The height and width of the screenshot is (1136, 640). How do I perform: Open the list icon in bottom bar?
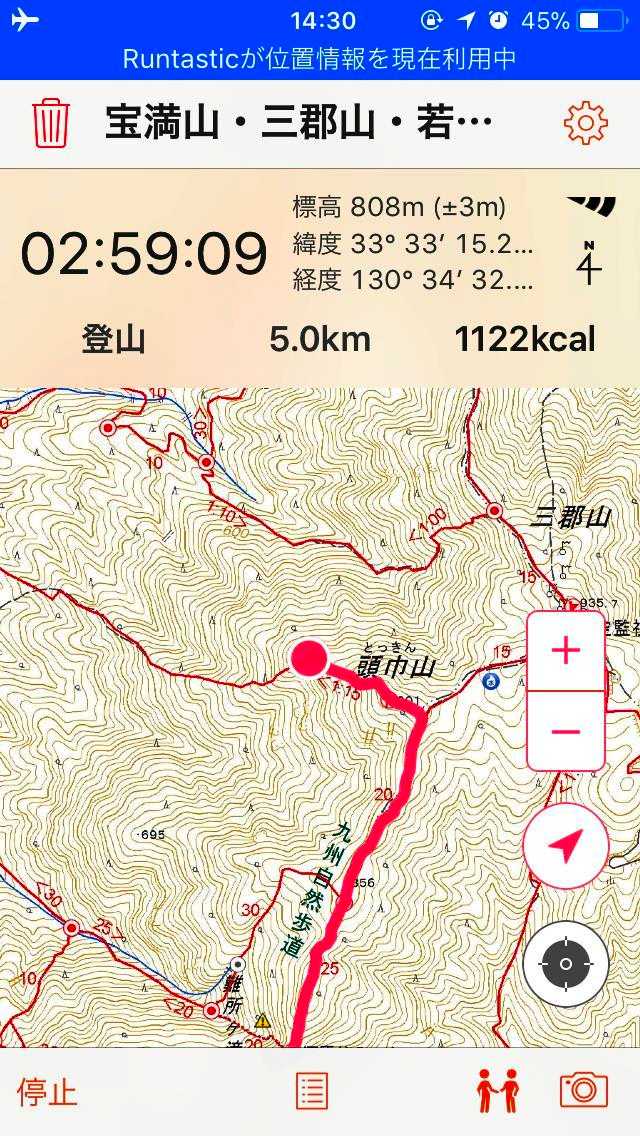312,1091
